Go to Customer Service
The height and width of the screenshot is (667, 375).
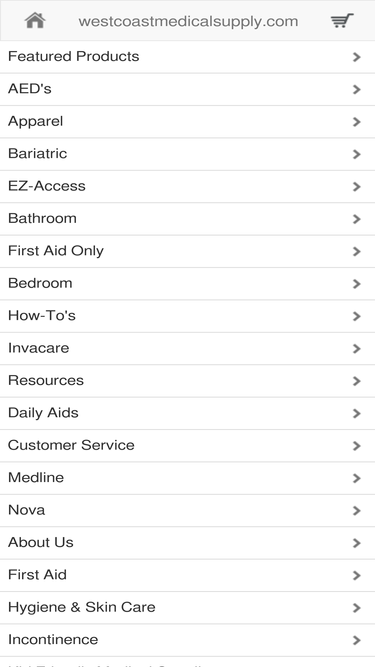click(x=188, y=445)
